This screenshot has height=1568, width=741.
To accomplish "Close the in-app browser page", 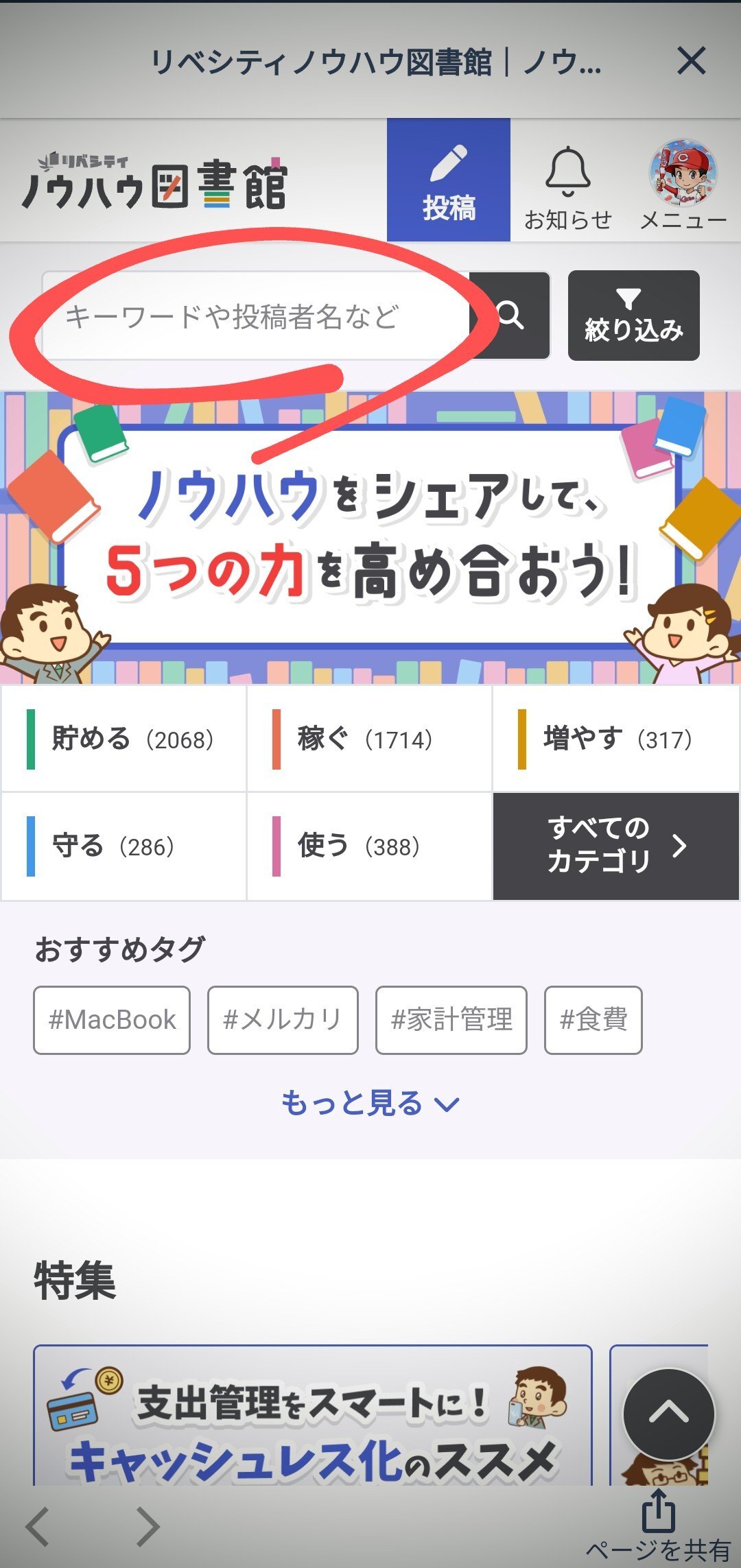I will [691, 61].
